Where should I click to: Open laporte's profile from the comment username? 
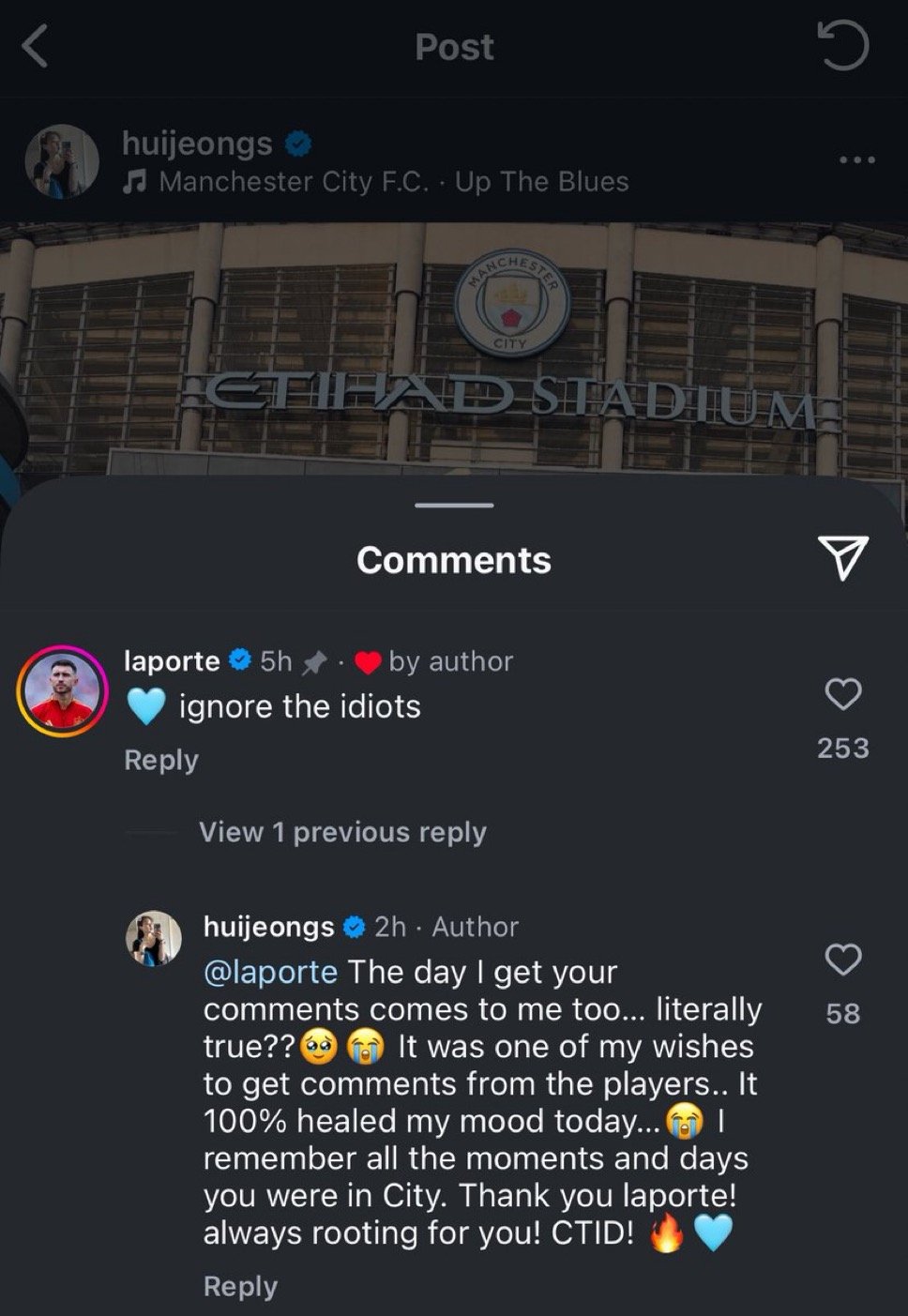[172, 661]
